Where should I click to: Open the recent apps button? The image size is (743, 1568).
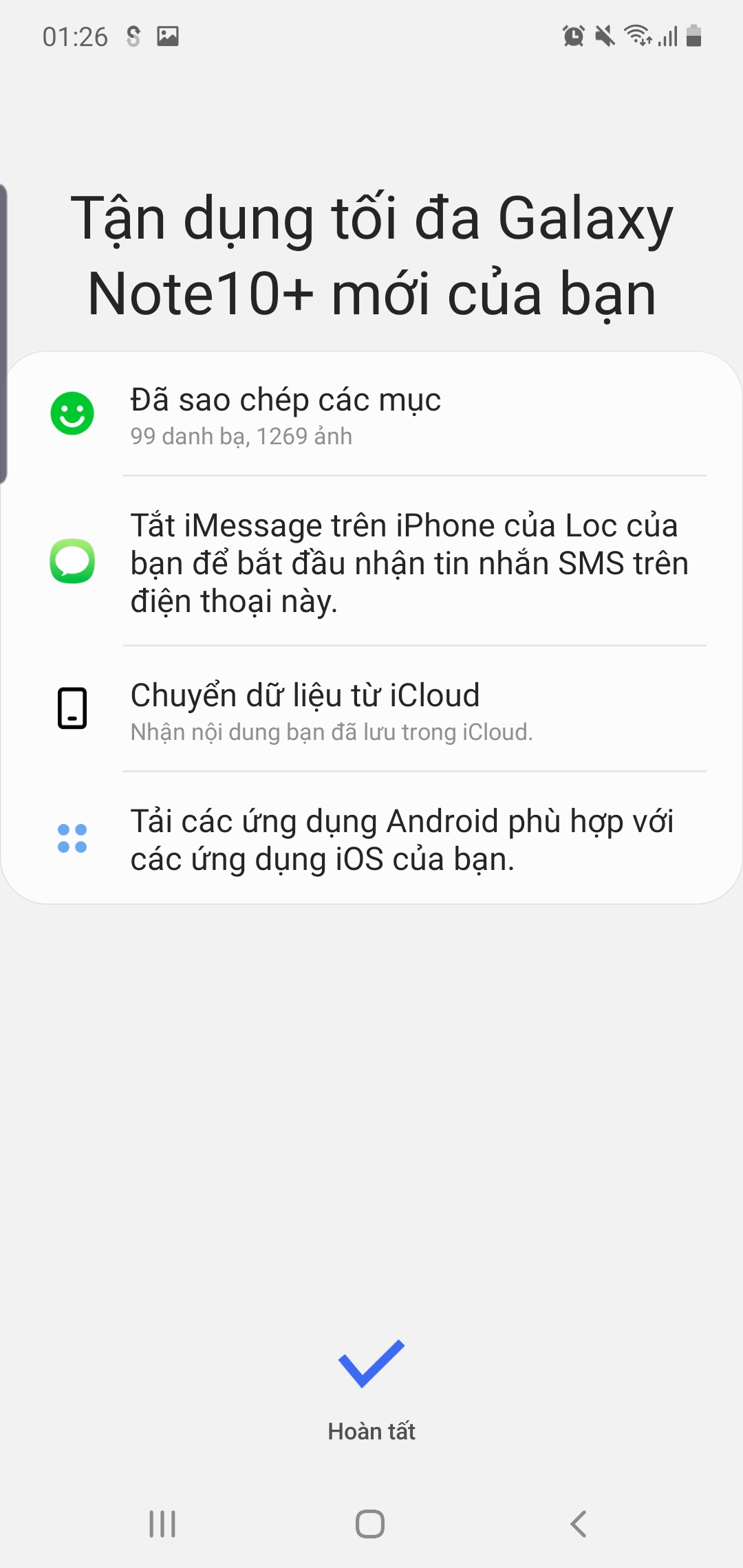click(x=162, y=1523)
